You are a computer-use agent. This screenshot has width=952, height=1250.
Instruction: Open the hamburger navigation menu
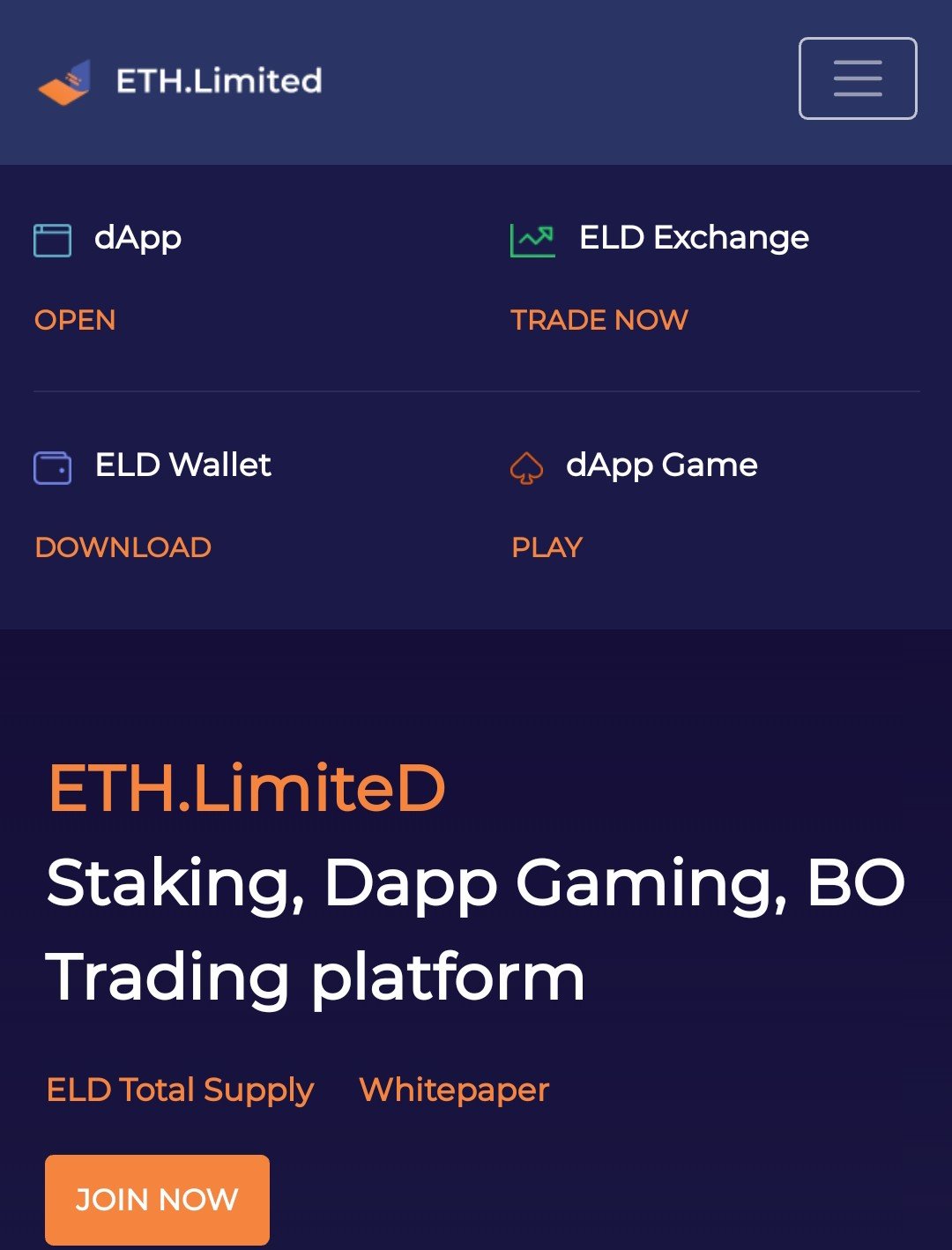coord(857,78)
